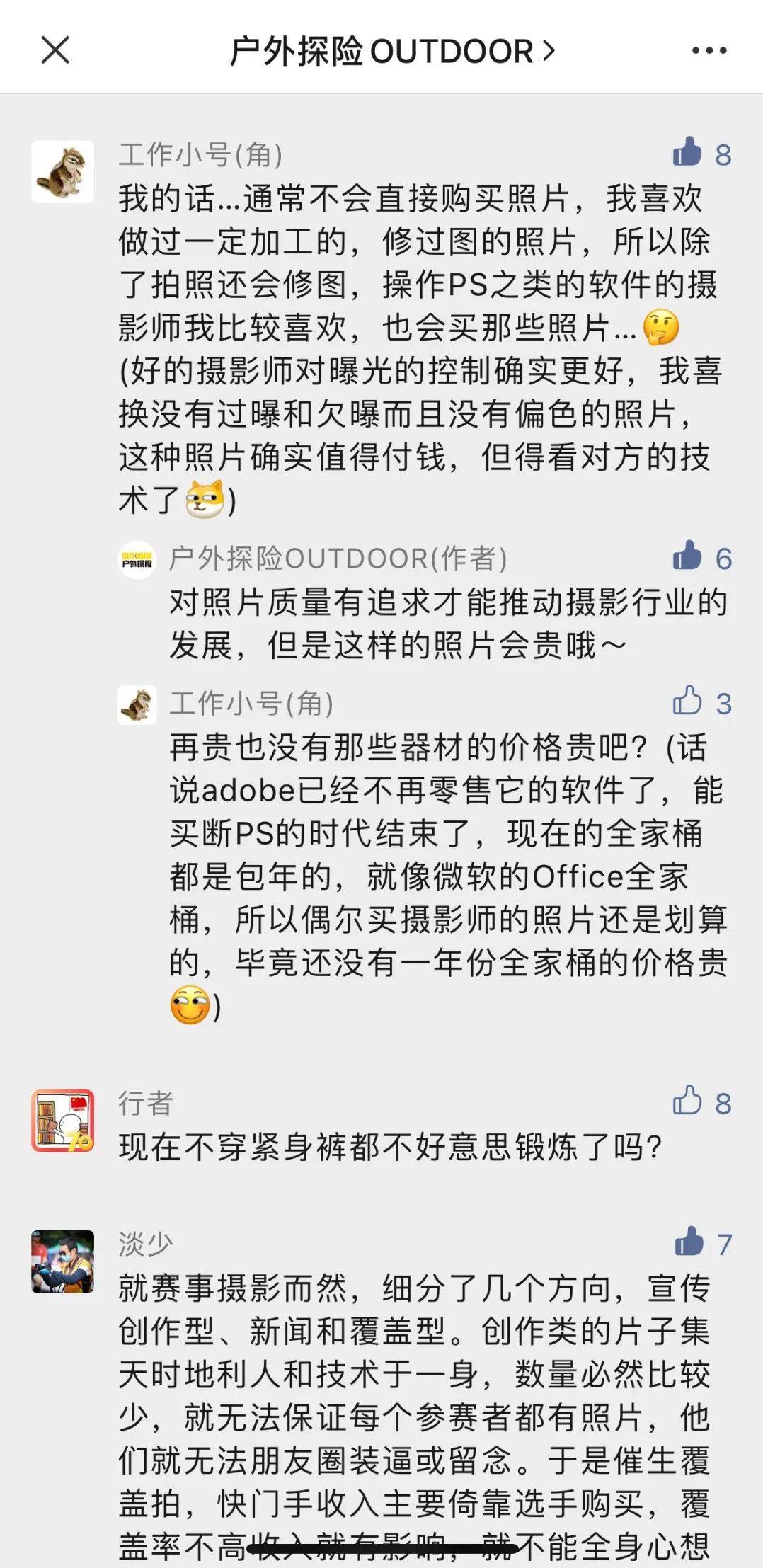
Task: Tap the chipmunk avatar of 工作小号(角)
Action: (64, 170)
